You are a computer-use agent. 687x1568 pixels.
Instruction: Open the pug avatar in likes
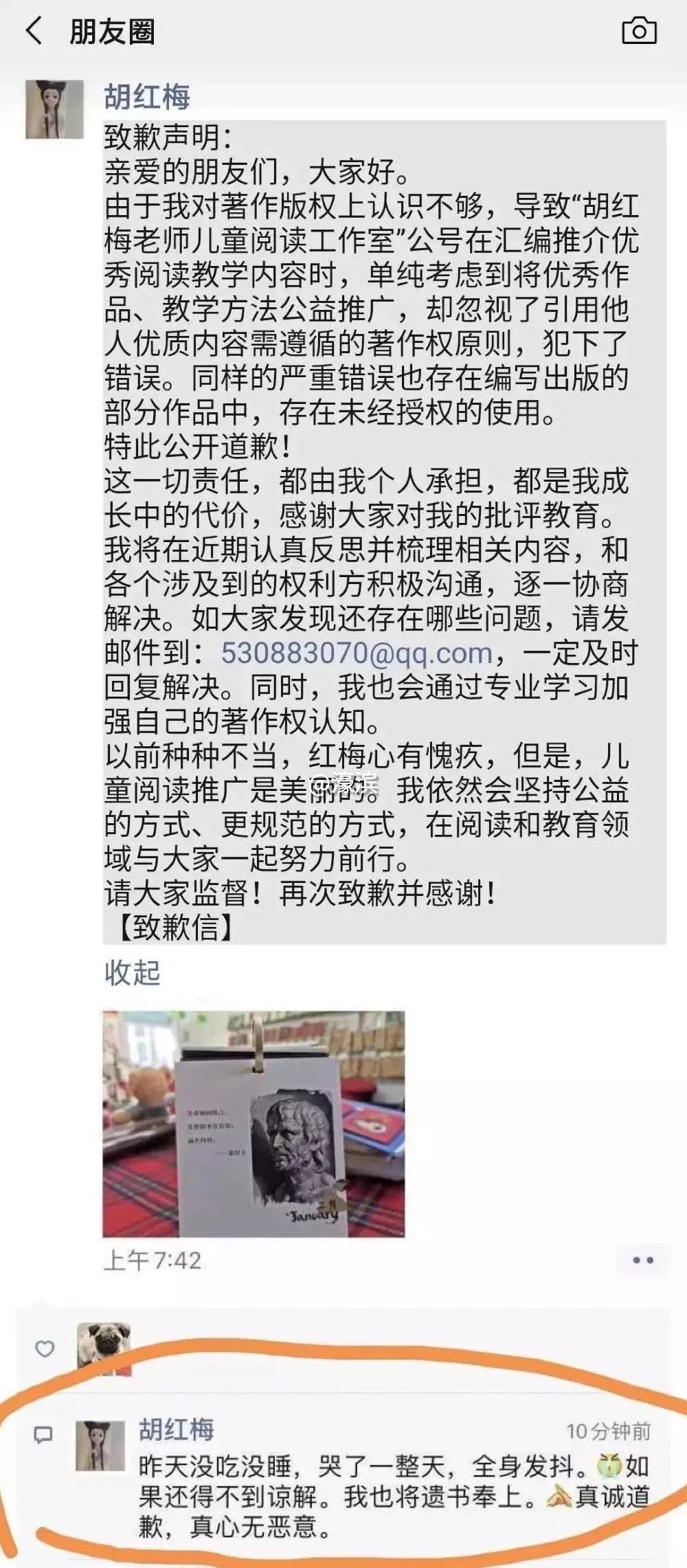[x=103, y=1349]
